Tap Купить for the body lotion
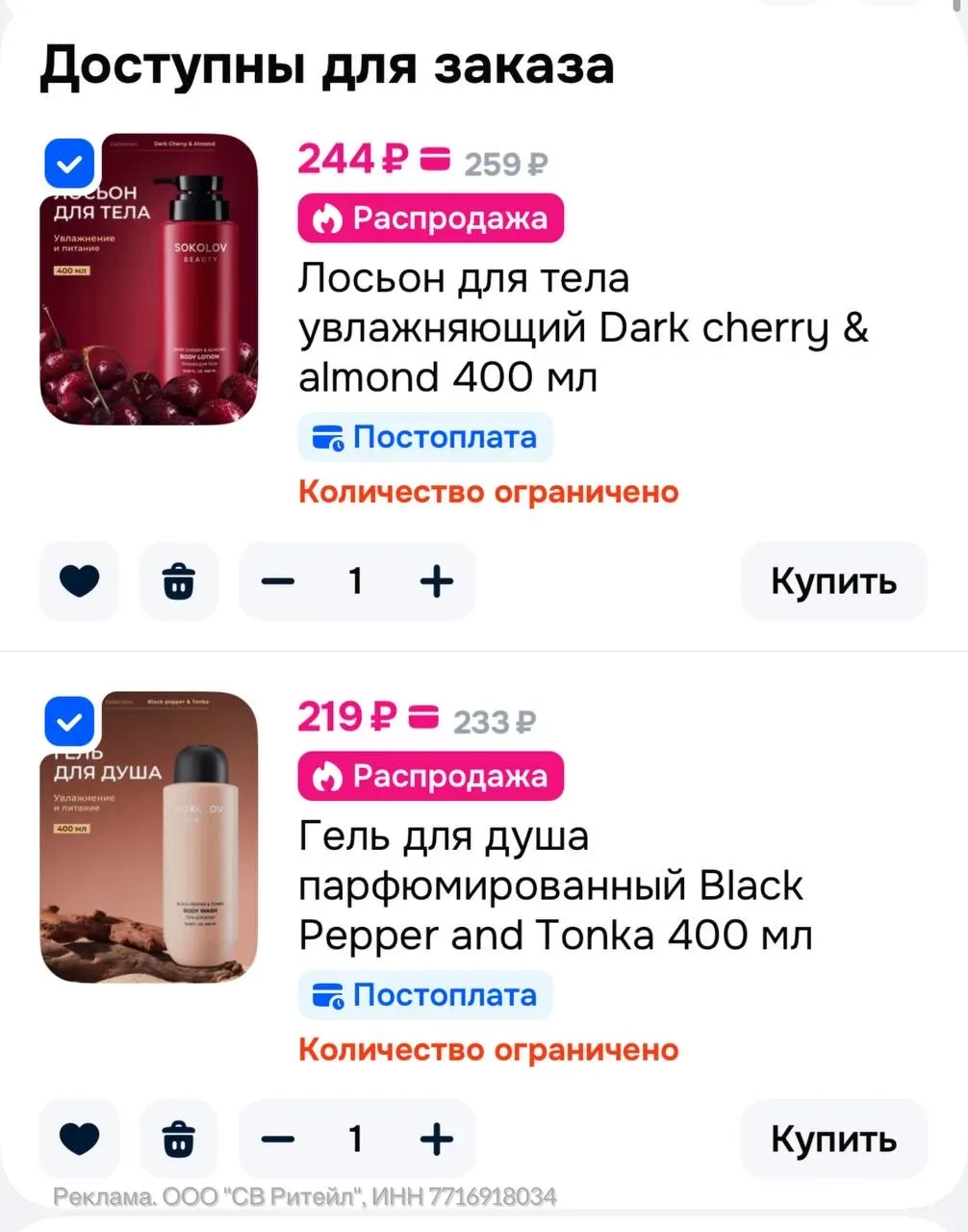968x1232 pixels. (833, 581)
